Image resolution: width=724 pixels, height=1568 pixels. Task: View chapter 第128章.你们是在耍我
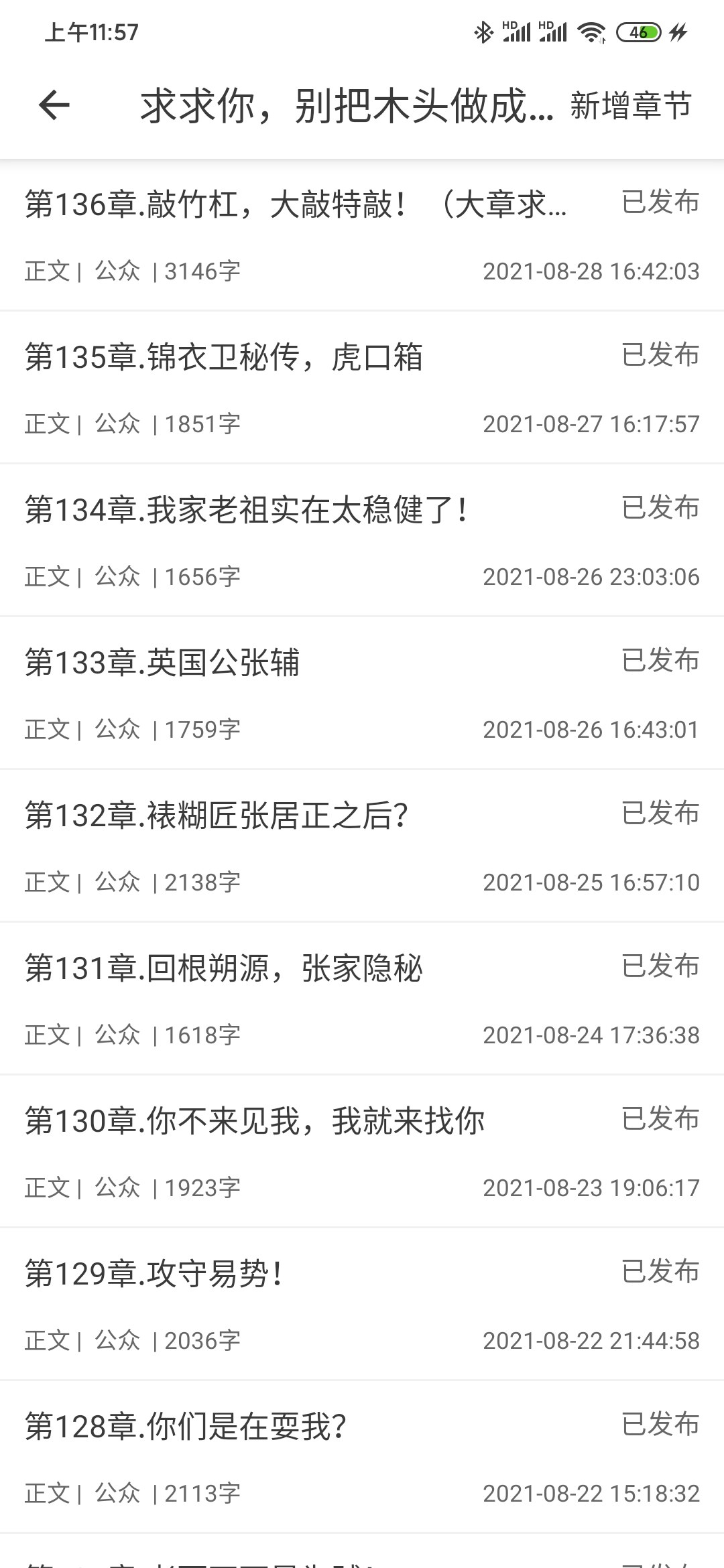(185, 1427)
